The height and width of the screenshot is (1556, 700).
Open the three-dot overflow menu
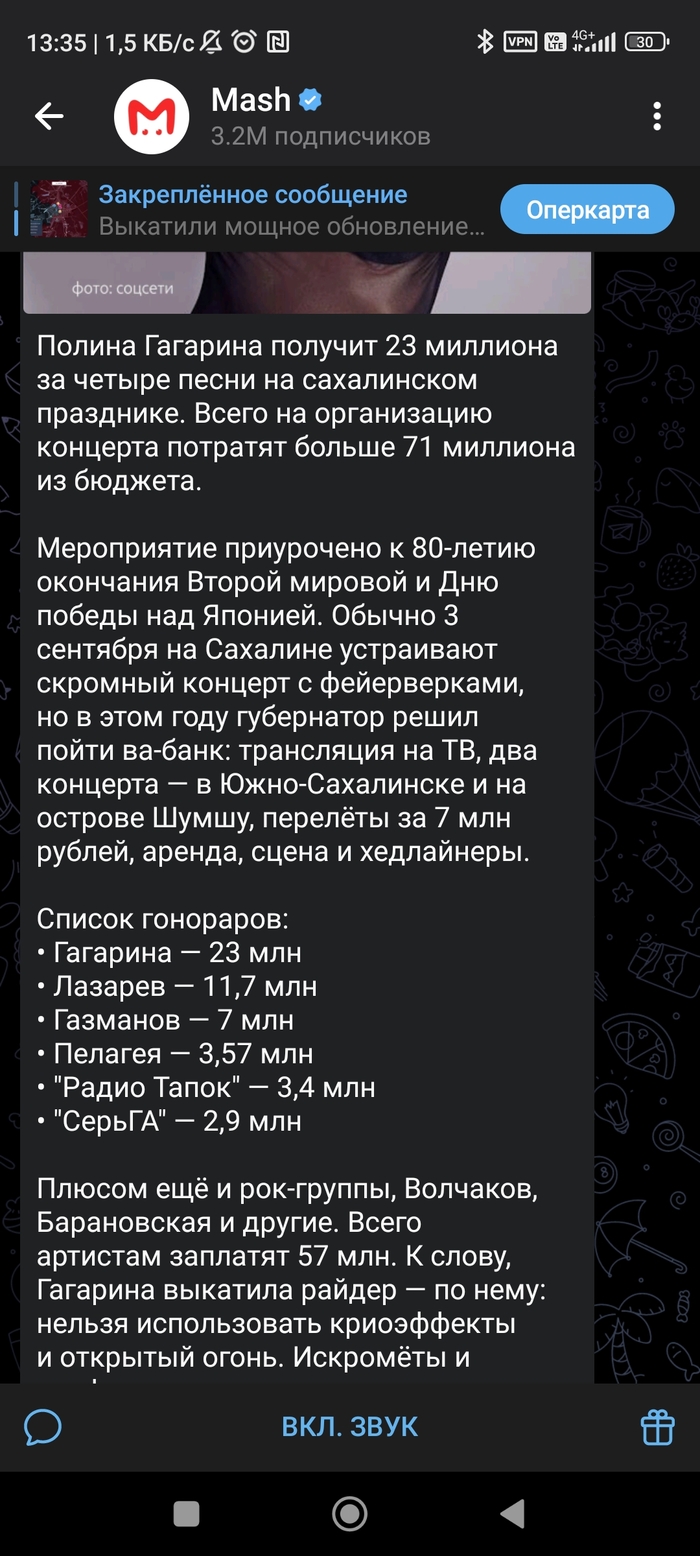pyautogui.click(x=657, y=117)
